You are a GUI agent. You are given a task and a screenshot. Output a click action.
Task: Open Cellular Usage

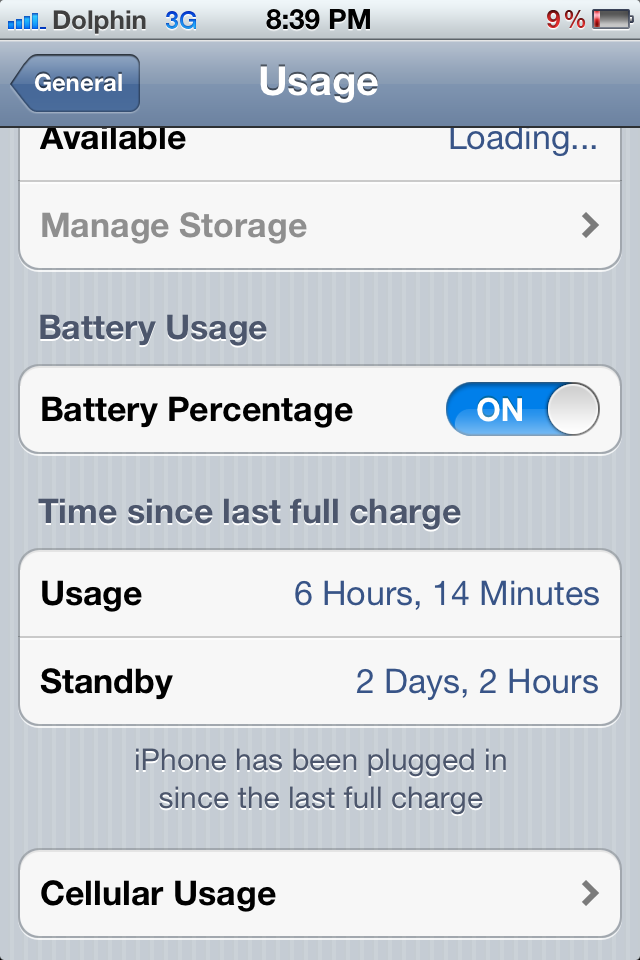[320, 893]
